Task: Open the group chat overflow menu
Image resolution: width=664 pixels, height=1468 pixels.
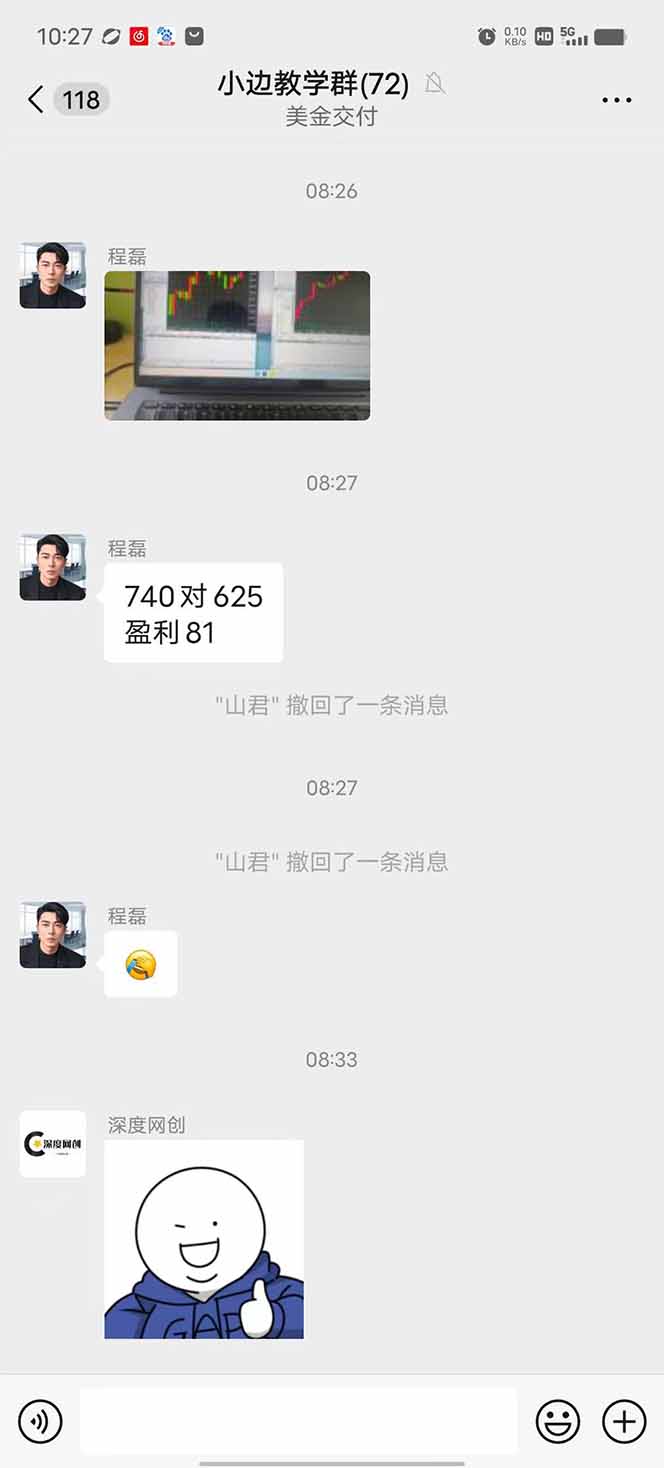Action: [x=616, y=100]
